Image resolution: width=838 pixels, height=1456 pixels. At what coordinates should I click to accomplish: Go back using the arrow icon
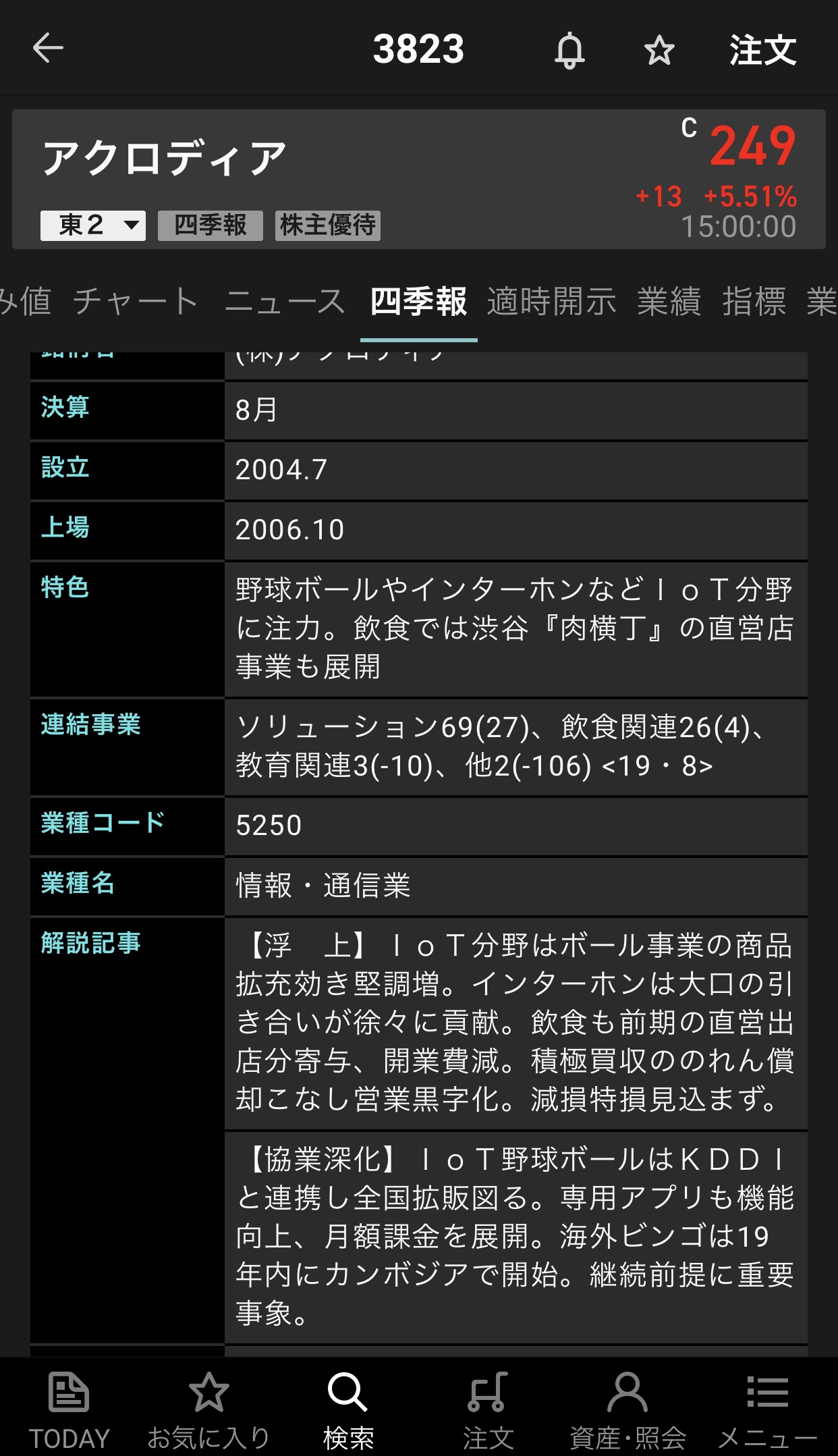pyautogui.click(x=48, y=49)
